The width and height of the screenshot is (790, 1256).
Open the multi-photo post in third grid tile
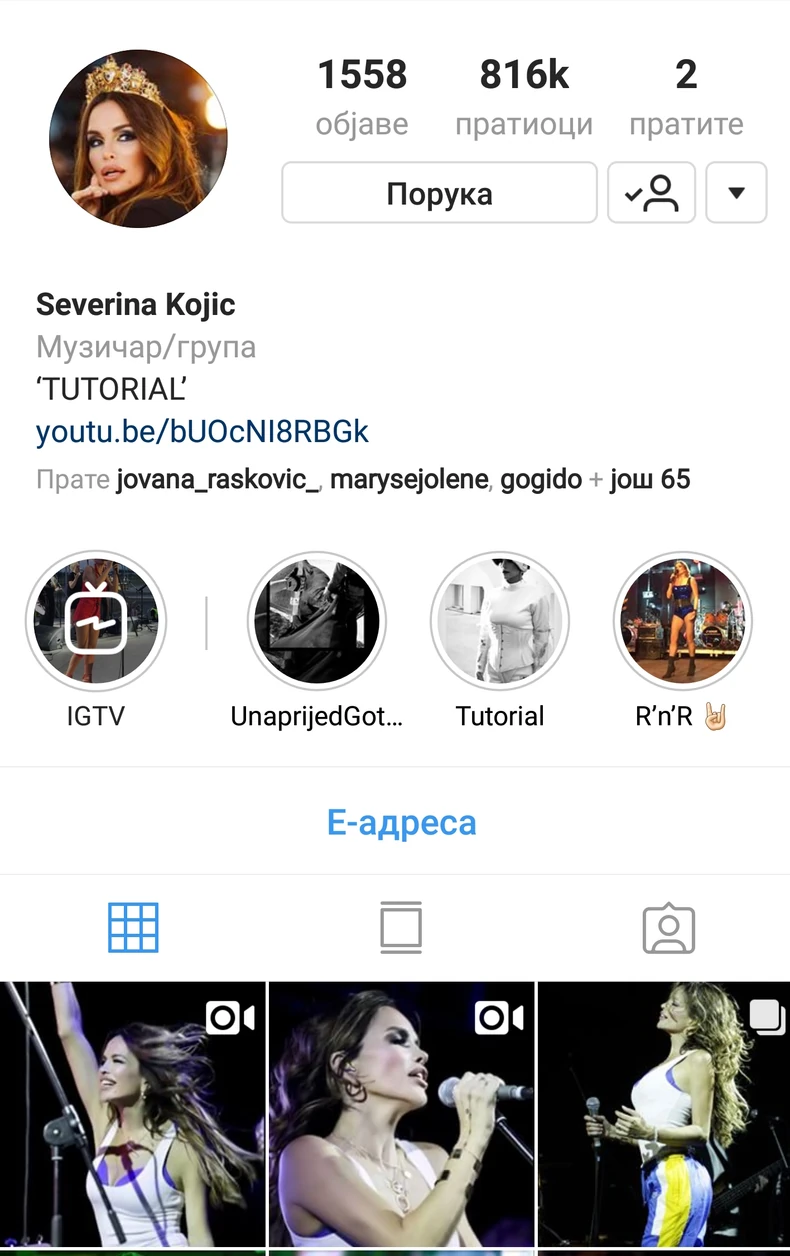(x=664, y=1115)
